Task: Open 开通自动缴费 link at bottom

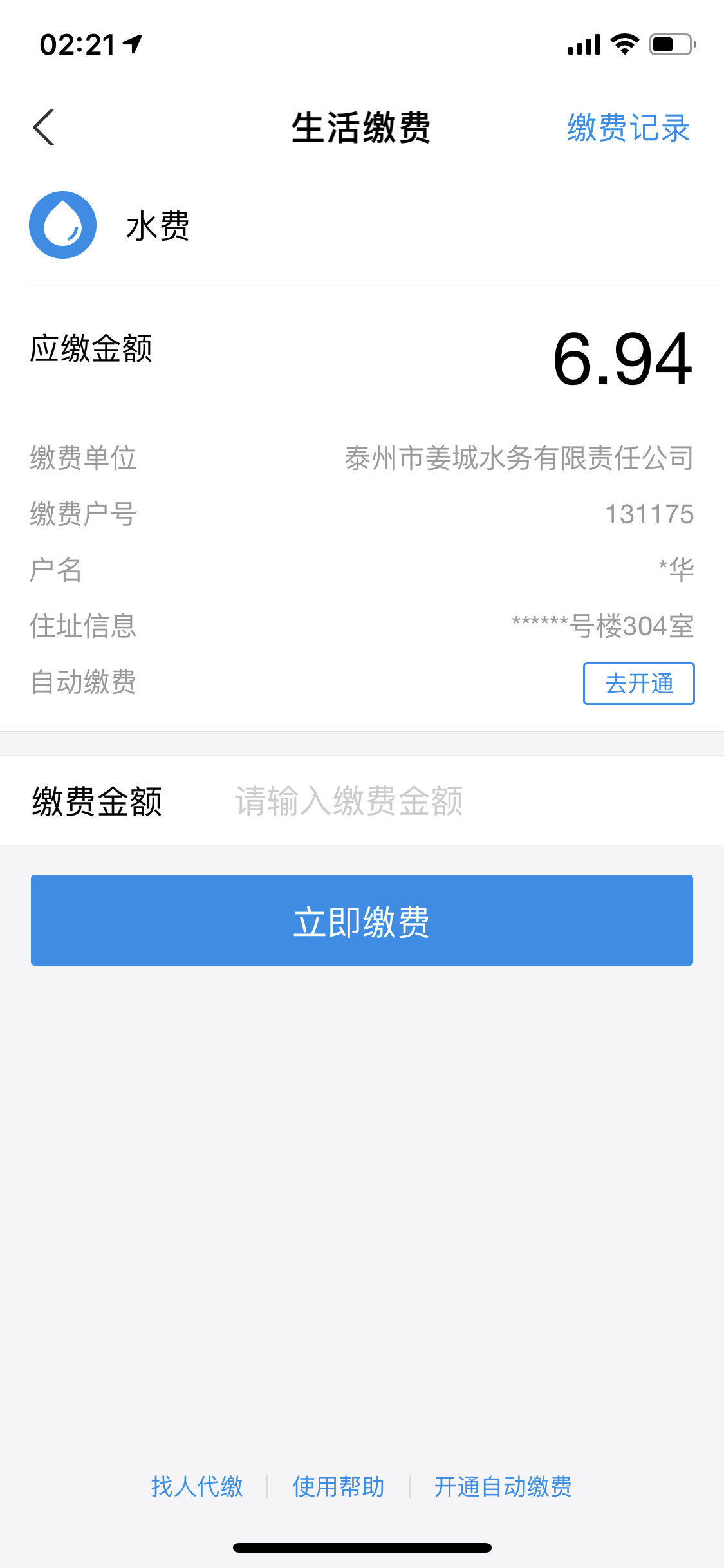Action: click(x=503, y=1487)
